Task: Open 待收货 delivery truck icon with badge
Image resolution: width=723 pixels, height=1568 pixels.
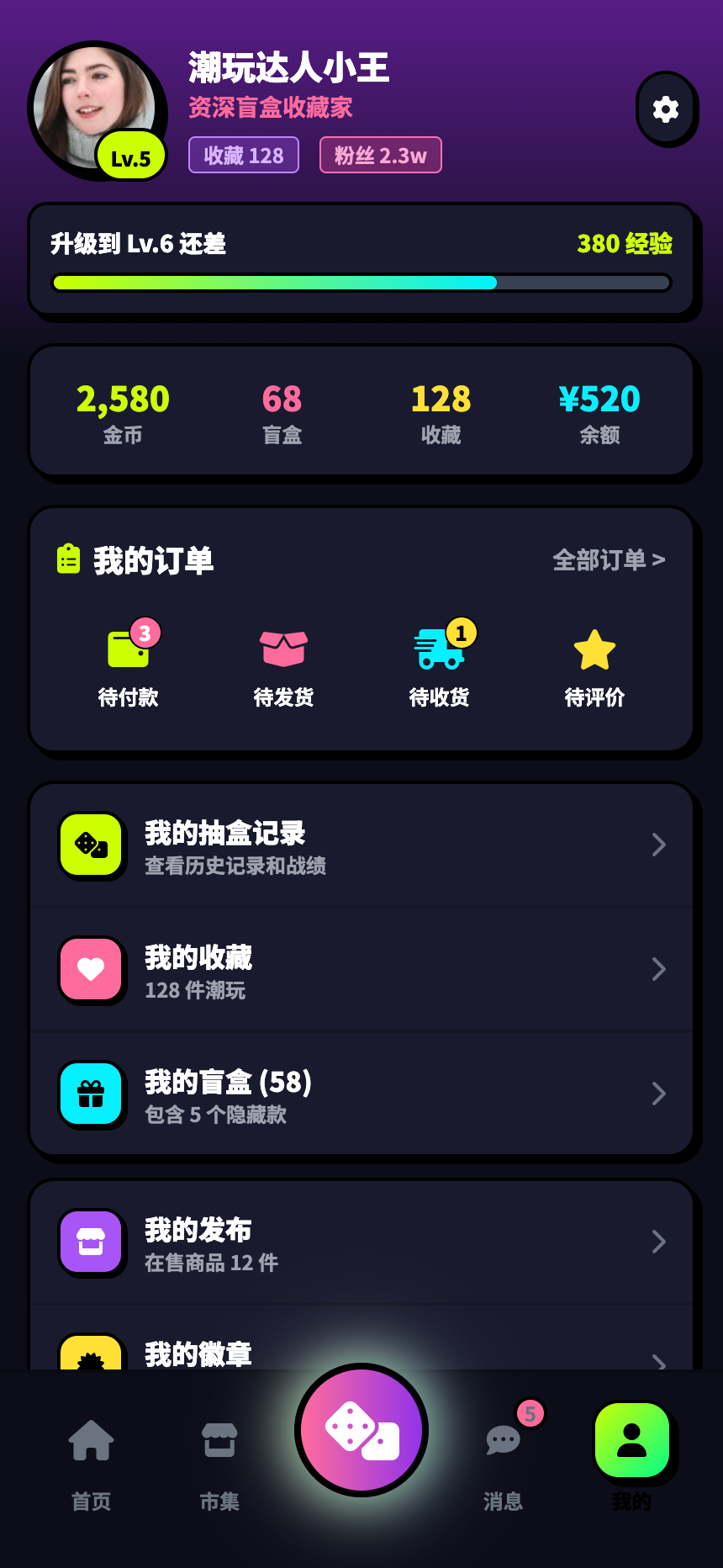Action: 439,648
